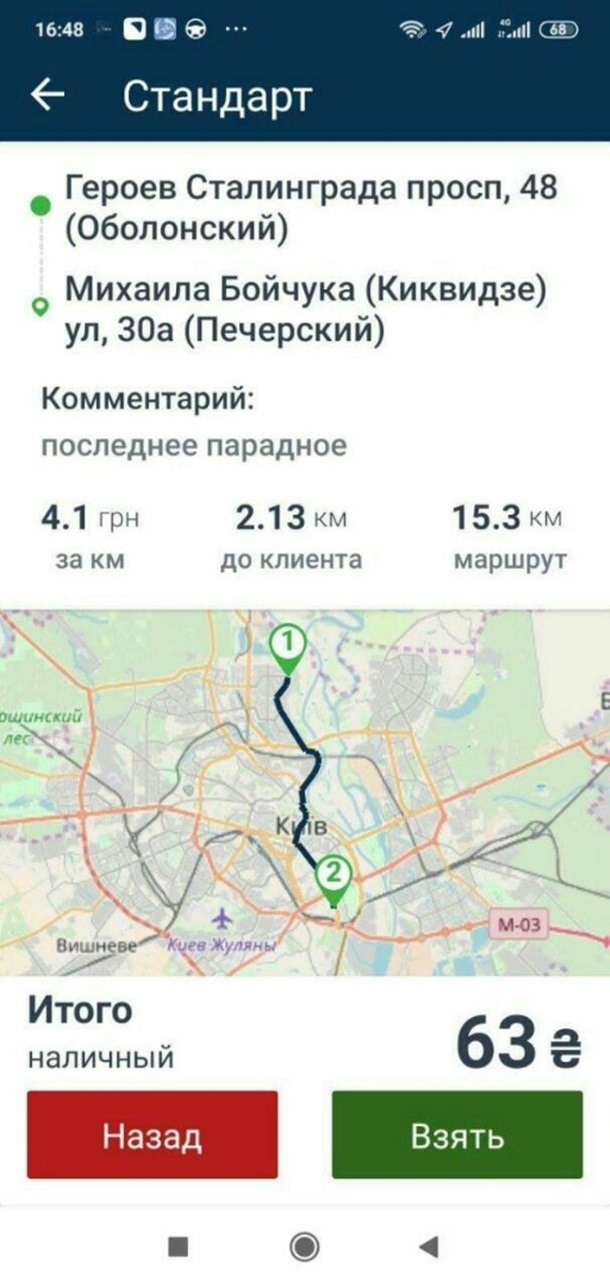Go back using the header arrow

tap(47, 95)
